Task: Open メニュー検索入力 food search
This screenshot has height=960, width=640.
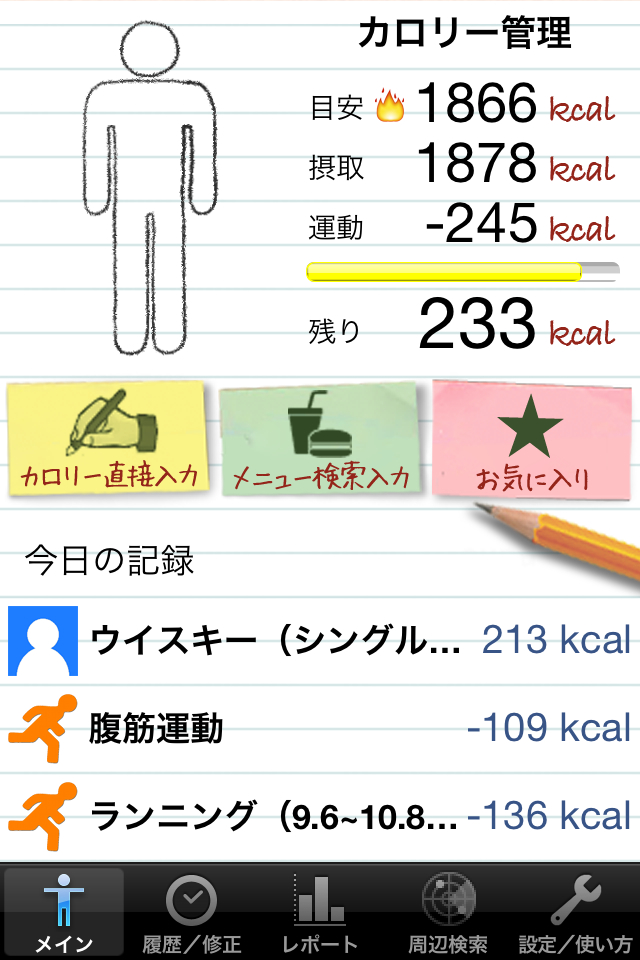Action: 320,440
